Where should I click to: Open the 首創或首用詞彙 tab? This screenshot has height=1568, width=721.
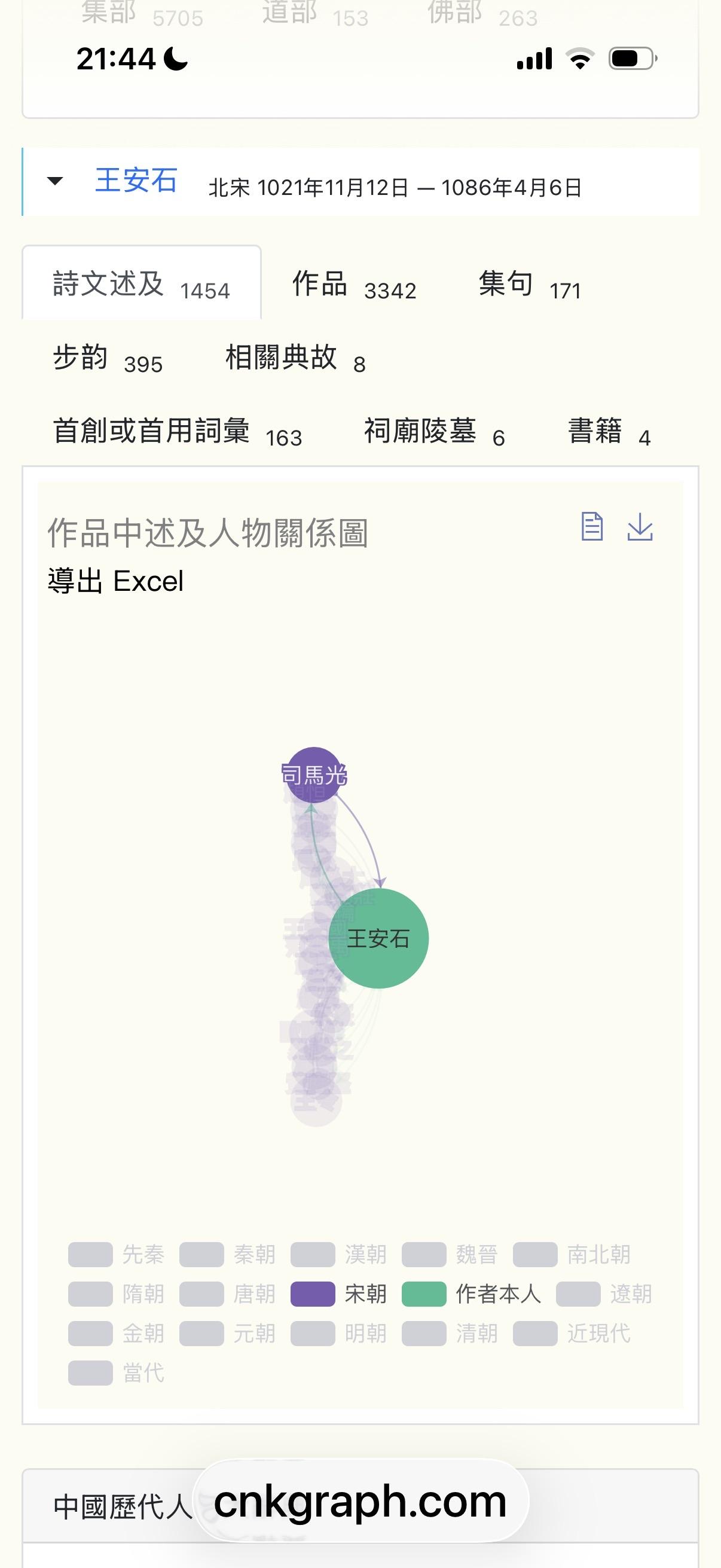tap(177, 432)
